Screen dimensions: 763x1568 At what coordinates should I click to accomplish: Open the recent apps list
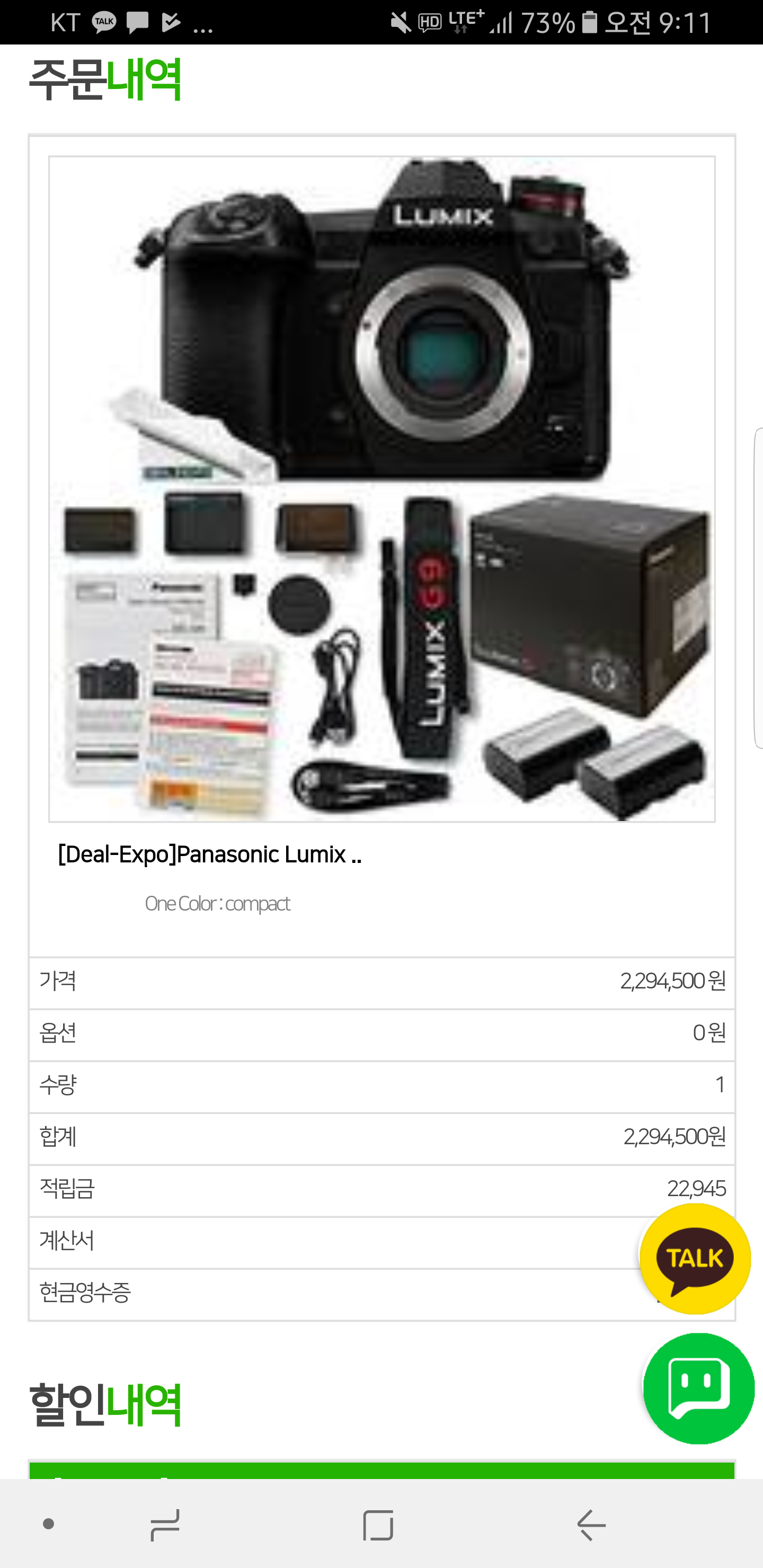tap(164, 1525)
